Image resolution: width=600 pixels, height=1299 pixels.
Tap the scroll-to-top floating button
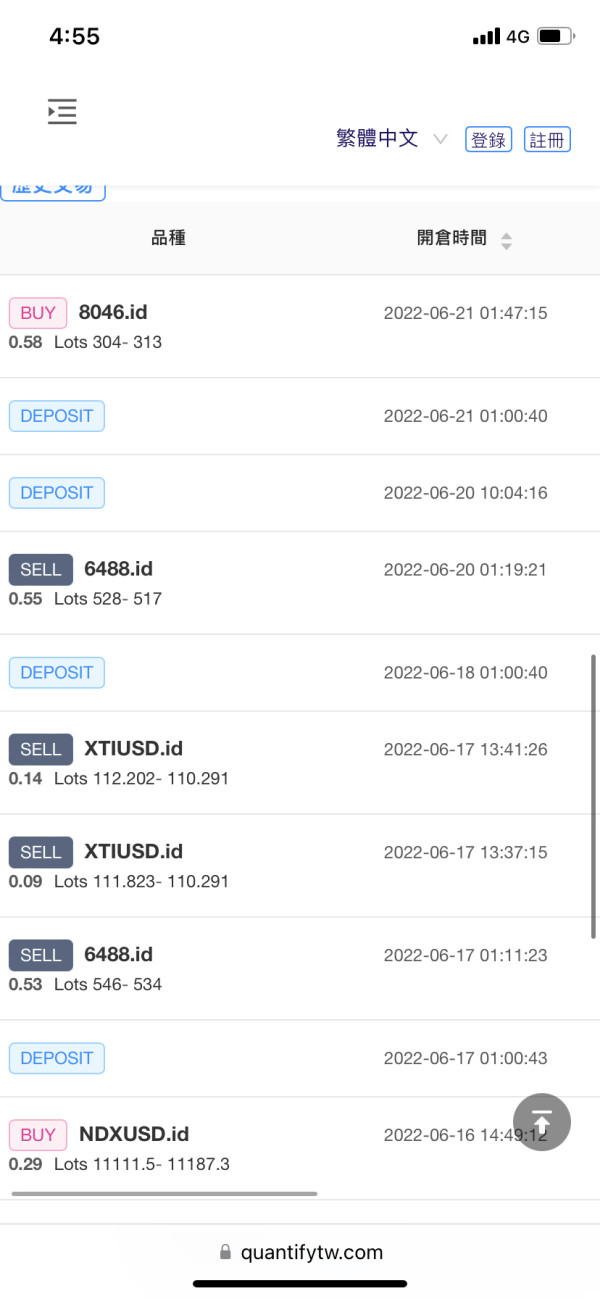[542, 1122]
